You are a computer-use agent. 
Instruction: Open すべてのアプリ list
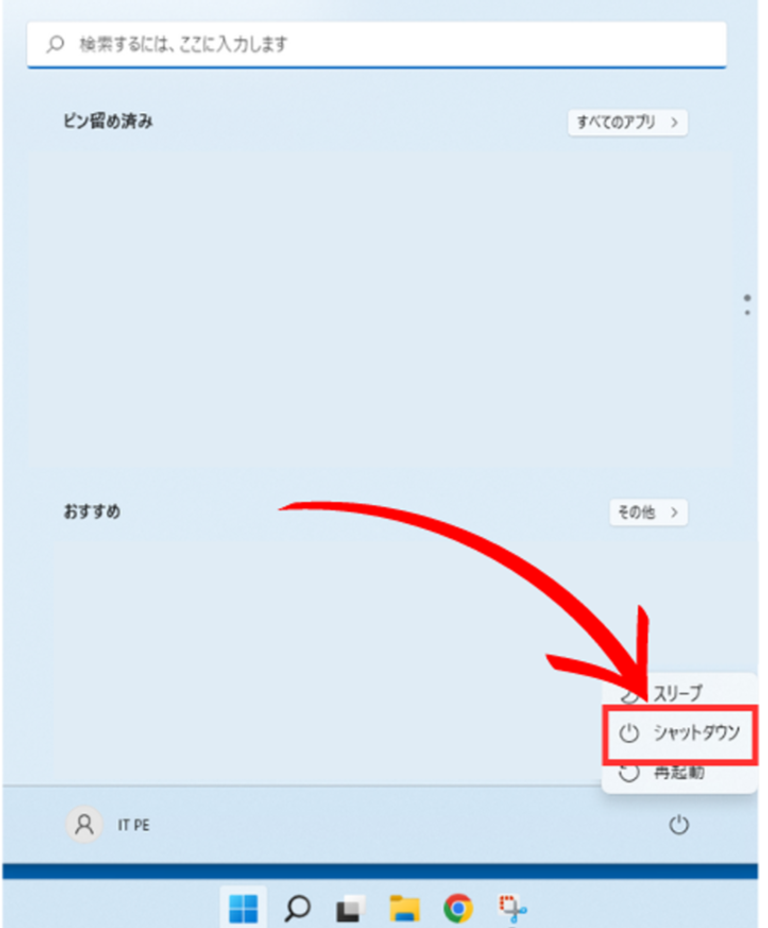pyautogui.click(x=627, y=122)
